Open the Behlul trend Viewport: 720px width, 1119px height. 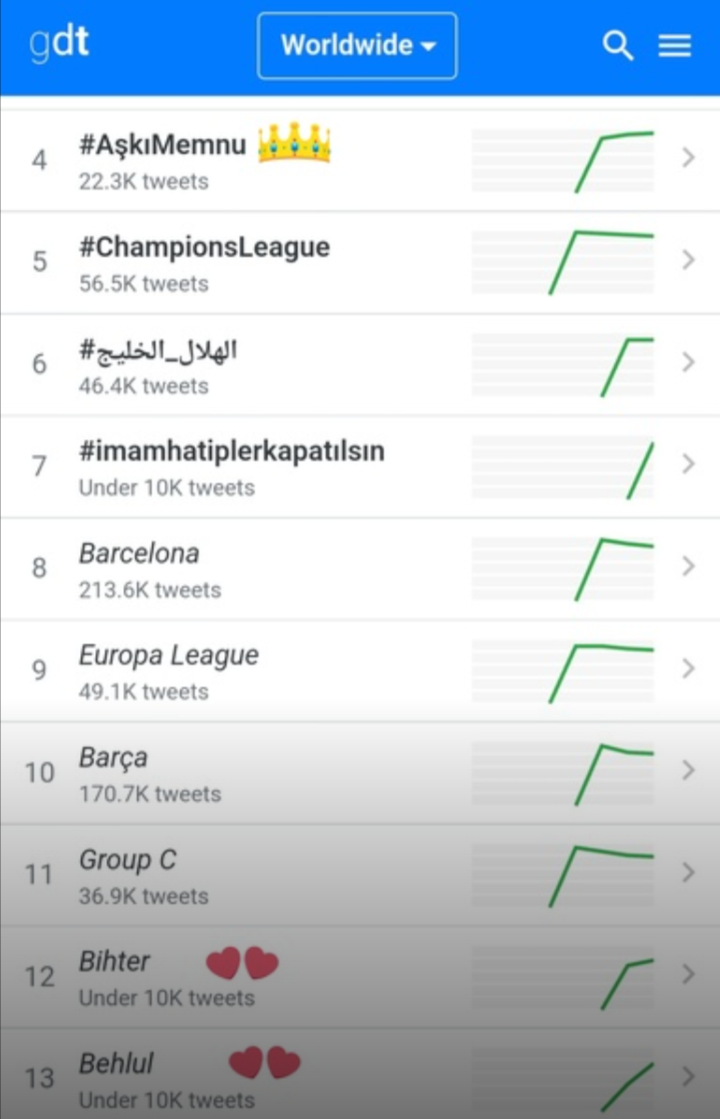pyautogui.click(x=116, y=1064)
